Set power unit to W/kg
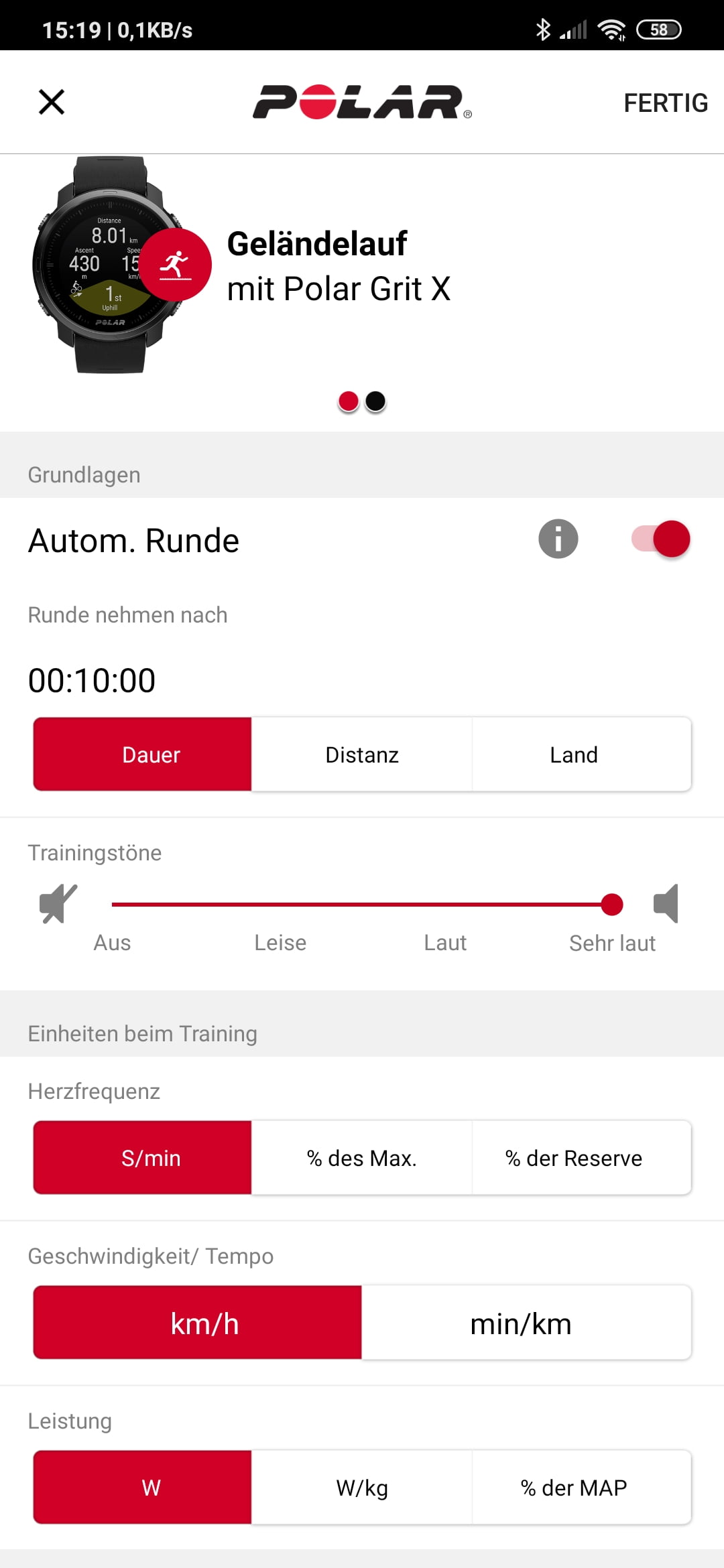Image resolution: width=724 pixels, height=1568 pixels. pyautogui.click(x=362, y=1488)
